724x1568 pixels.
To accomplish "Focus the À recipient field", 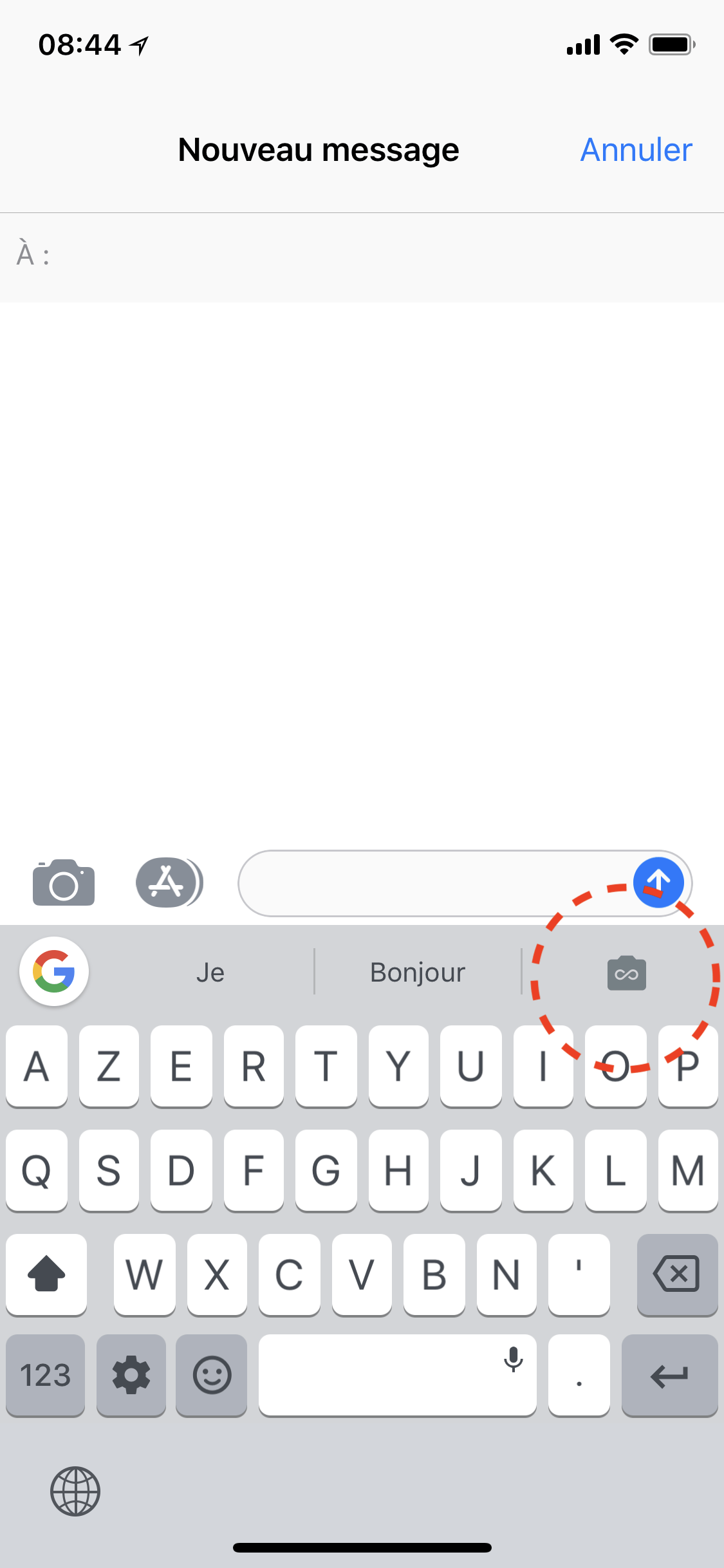I will [362, 256].
